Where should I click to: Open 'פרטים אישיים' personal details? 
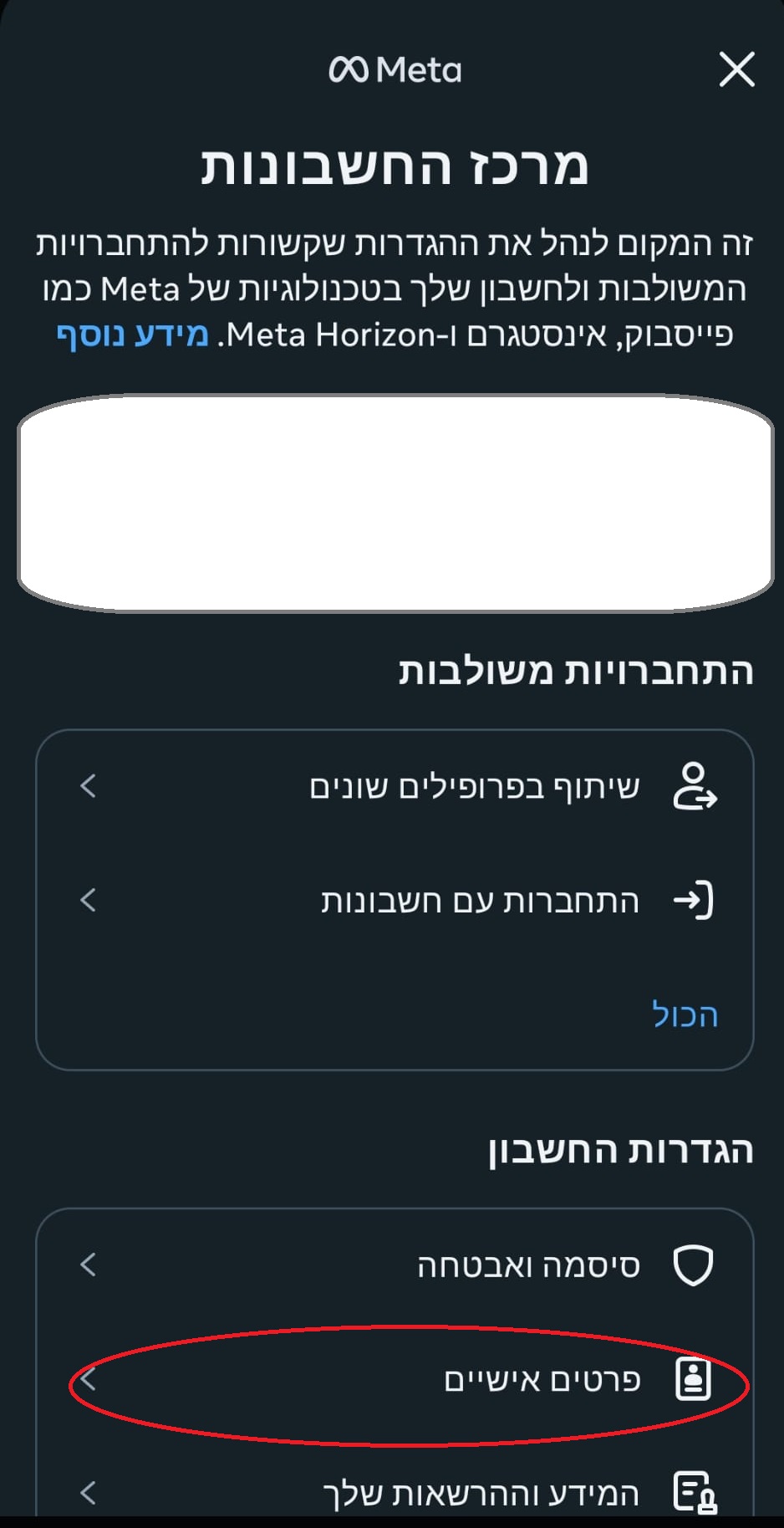coord(542,1380)
